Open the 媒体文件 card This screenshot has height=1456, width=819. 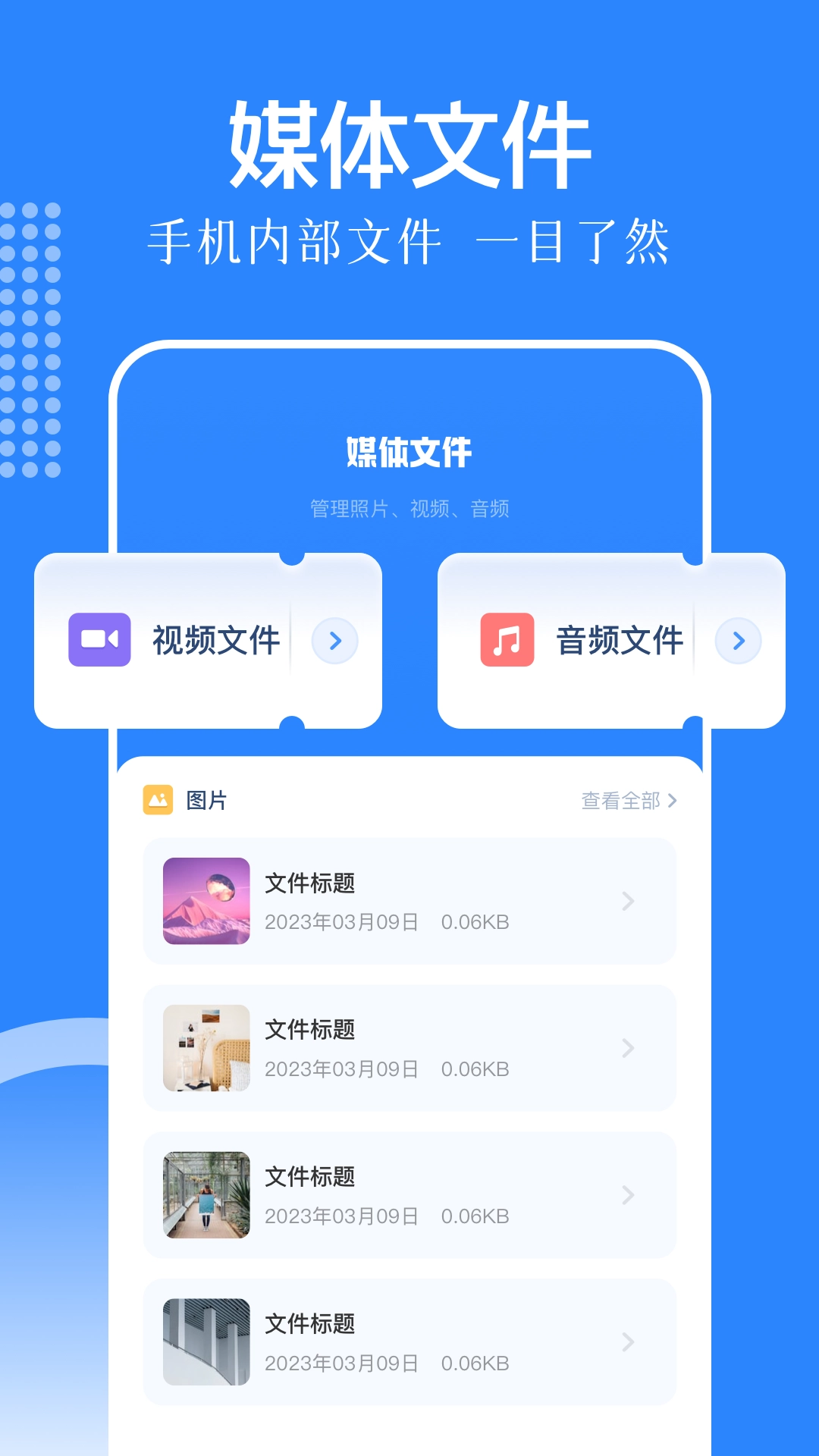tap(409, 449)
